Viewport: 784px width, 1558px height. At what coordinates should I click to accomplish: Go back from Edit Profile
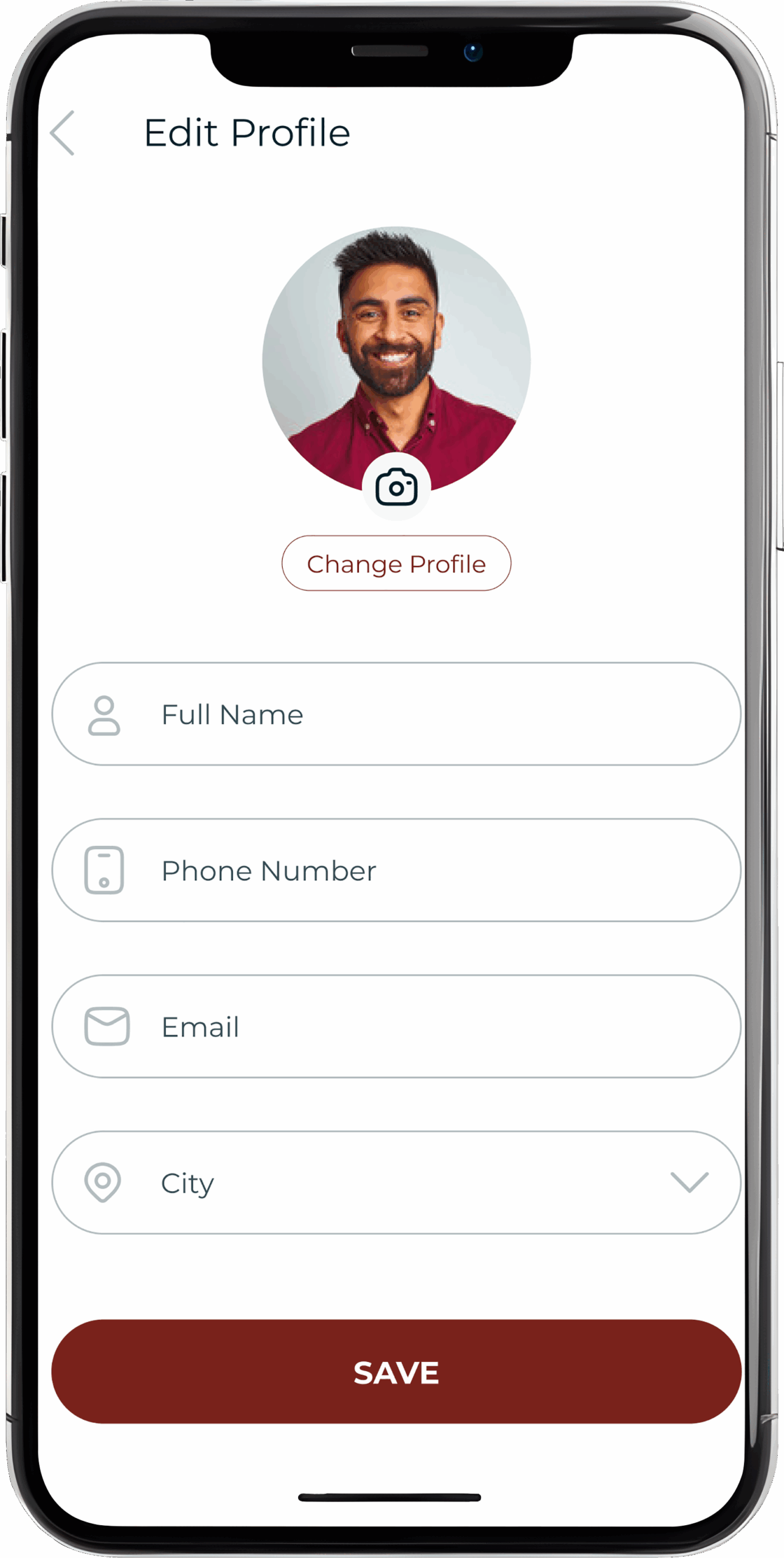tap(63, 133)
